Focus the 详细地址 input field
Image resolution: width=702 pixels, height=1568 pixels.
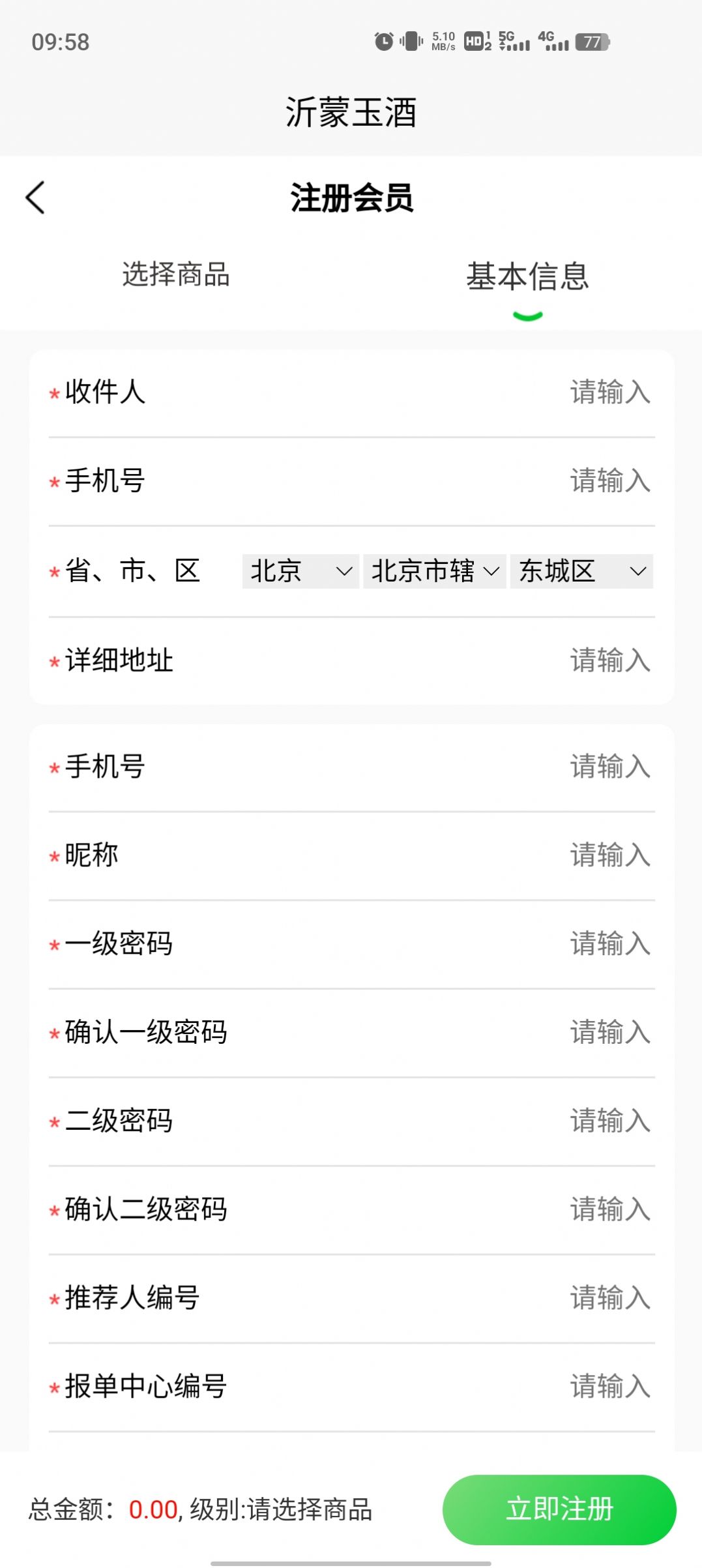pyautogui.click(x=609, y=660)
